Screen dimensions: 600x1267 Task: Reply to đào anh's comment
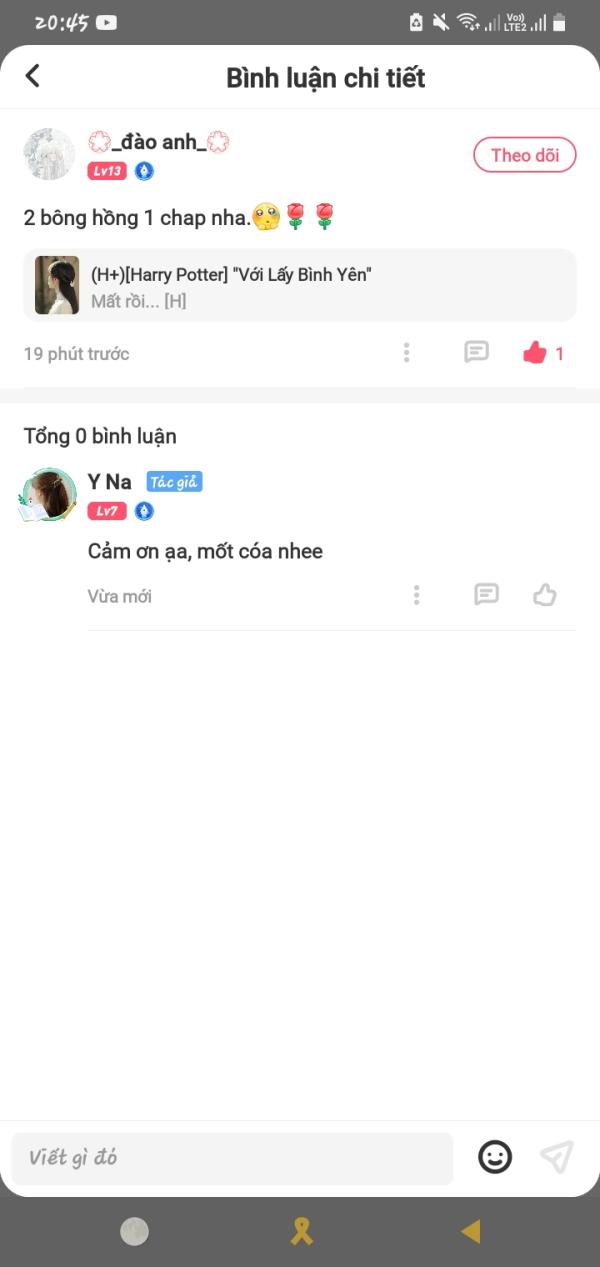(477, 352)
